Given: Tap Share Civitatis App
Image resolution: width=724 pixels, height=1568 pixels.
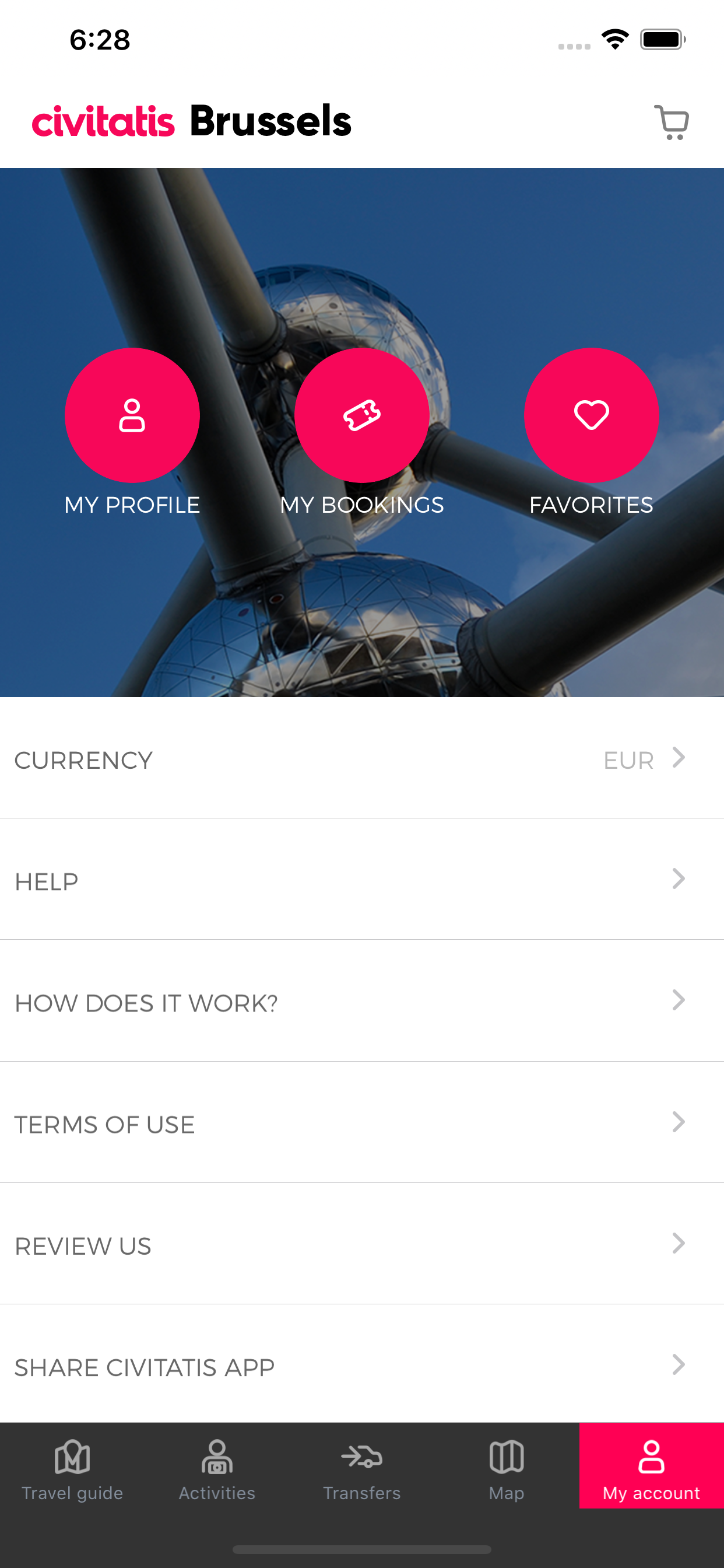Looking at the screenshot, I should click(x=362, y=1367).
